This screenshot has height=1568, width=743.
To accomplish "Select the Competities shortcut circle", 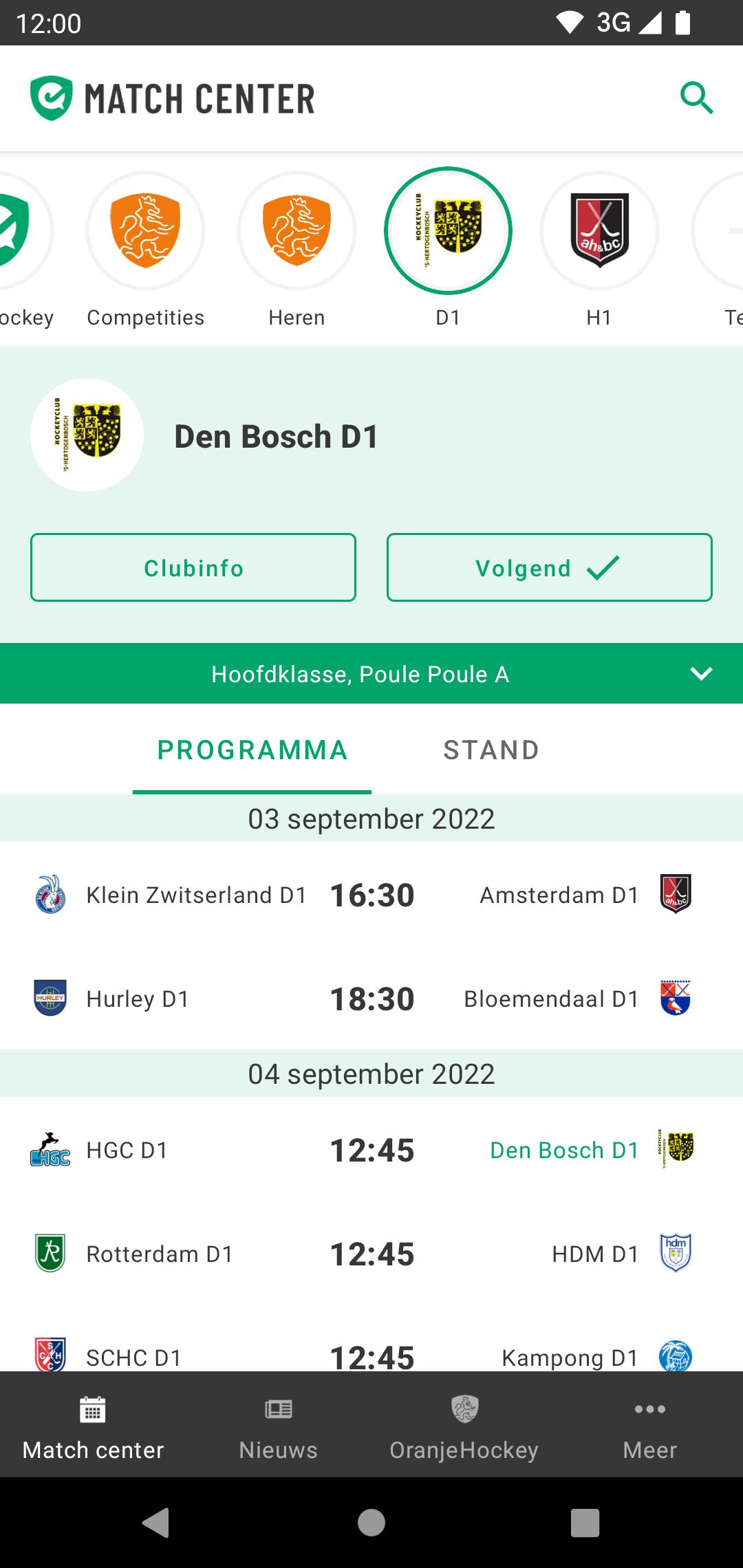I will 145,230.
